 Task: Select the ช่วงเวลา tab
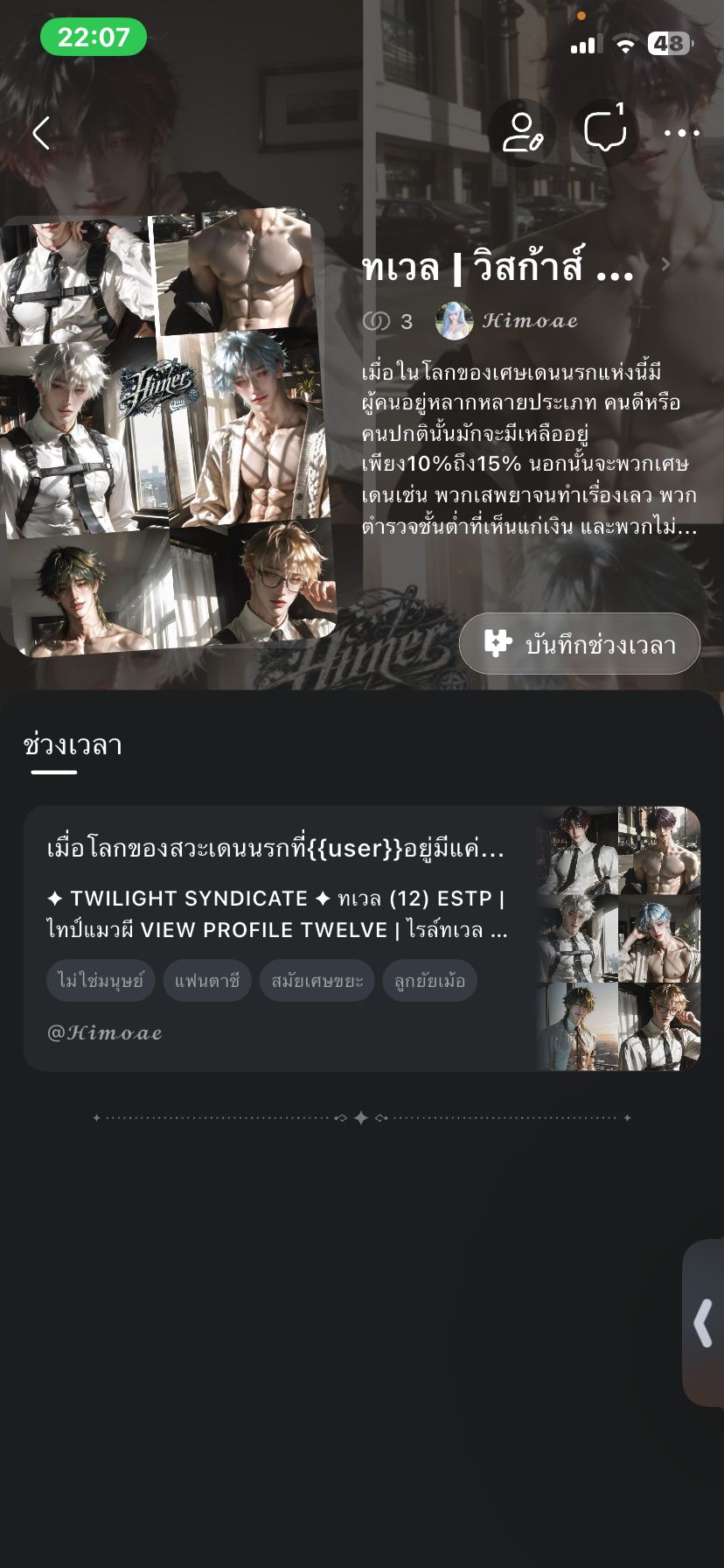point(73,745)
